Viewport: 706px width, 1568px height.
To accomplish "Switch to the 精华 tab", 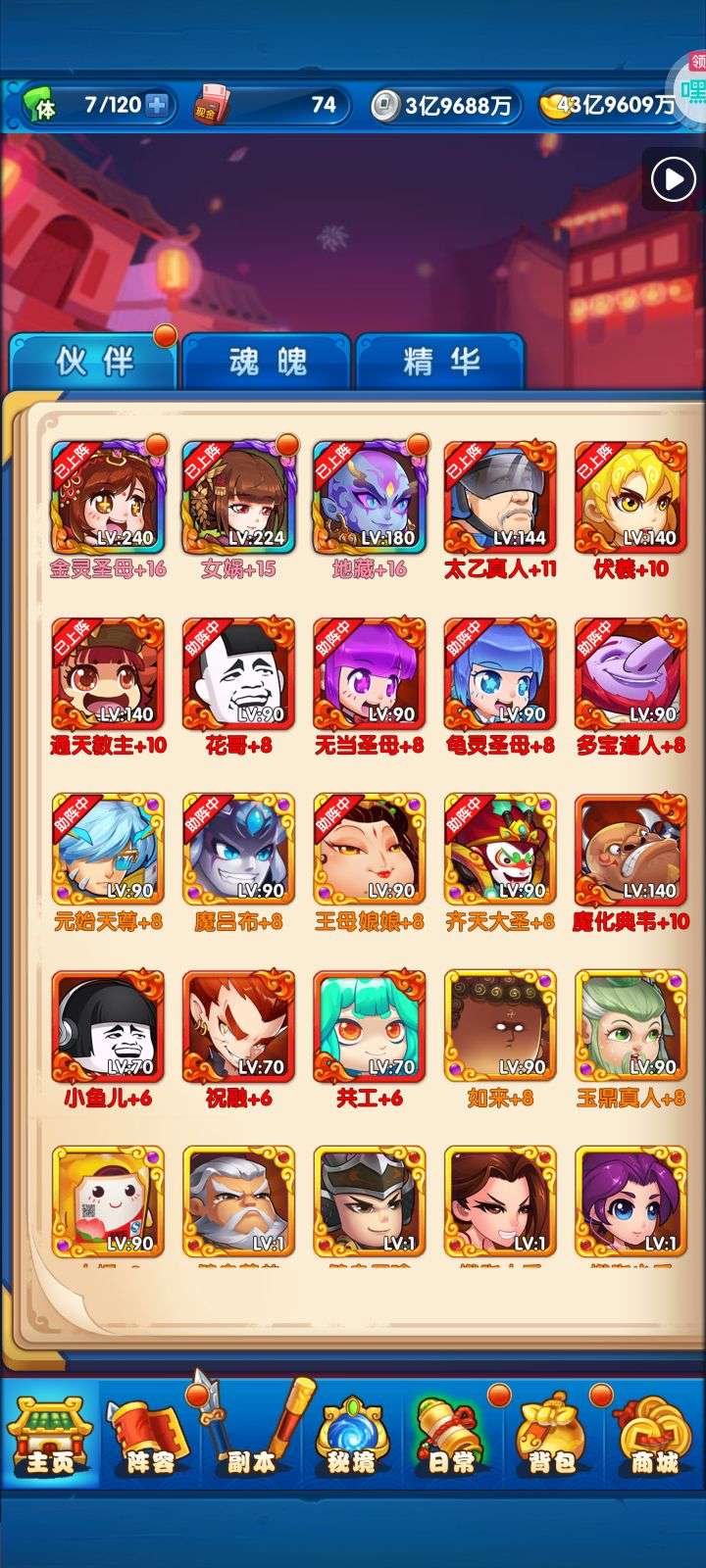I will pyautogui.click(x=440, y=362).
